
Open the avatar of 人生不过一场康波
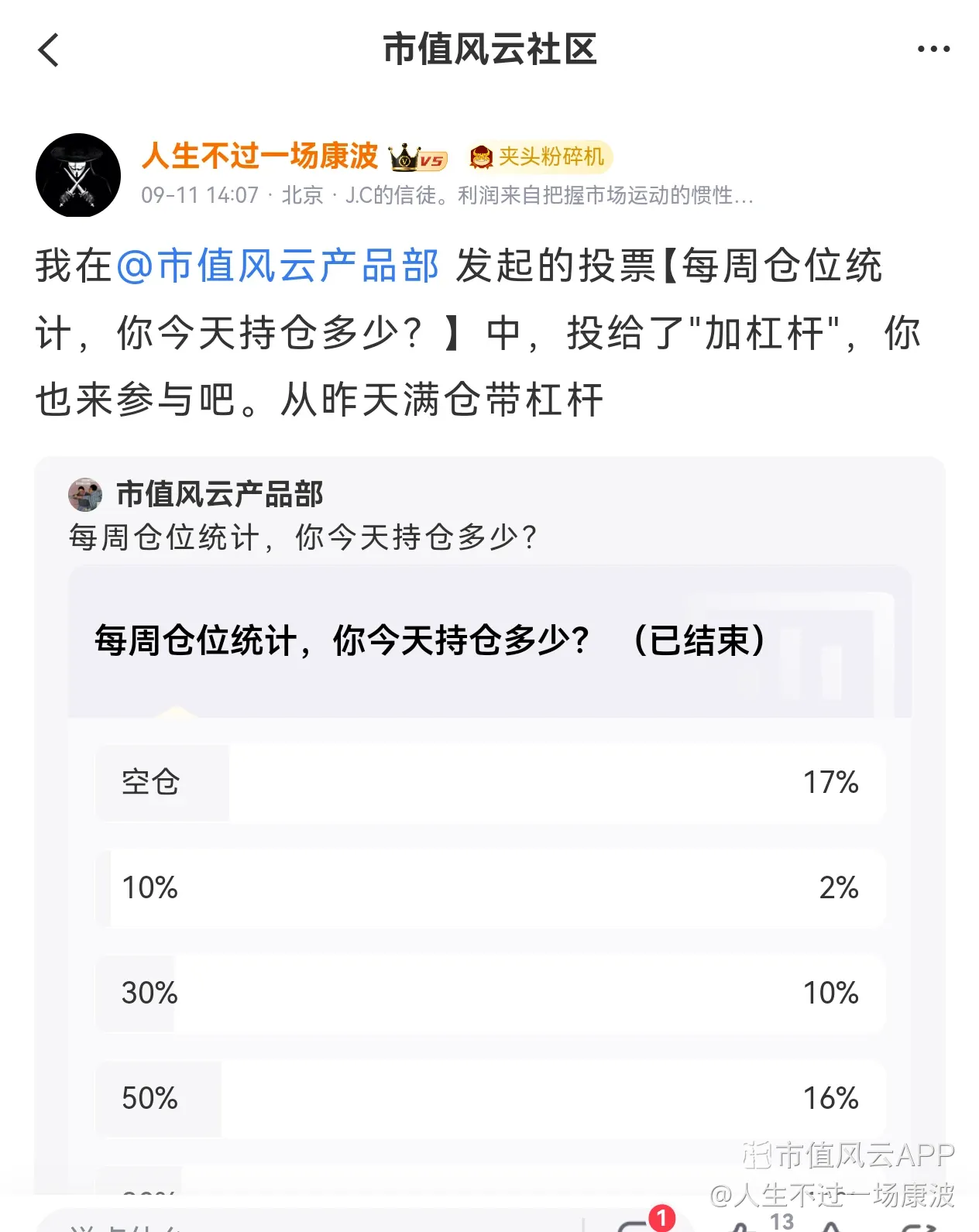(x=78, y=175)
